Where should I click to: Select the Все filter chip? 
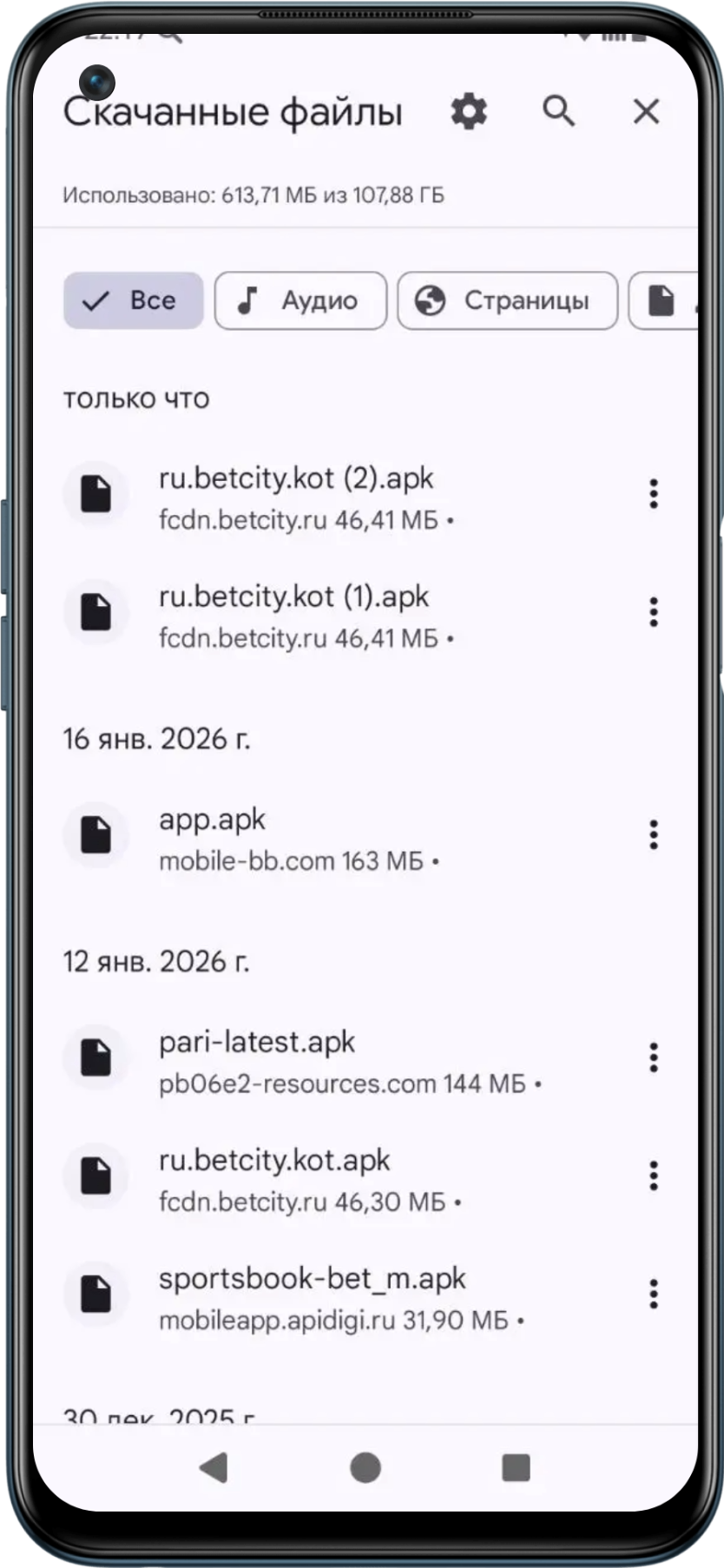pos(133,300)
